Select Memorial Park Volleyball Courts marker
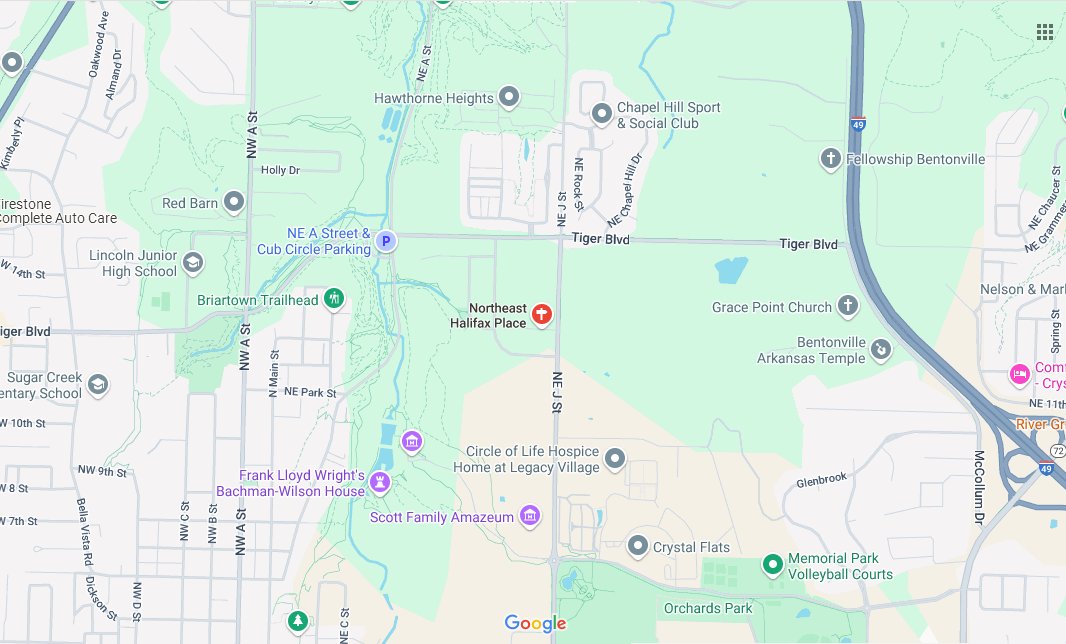Viewport: 1066px width, 644px height. (772, 566)
